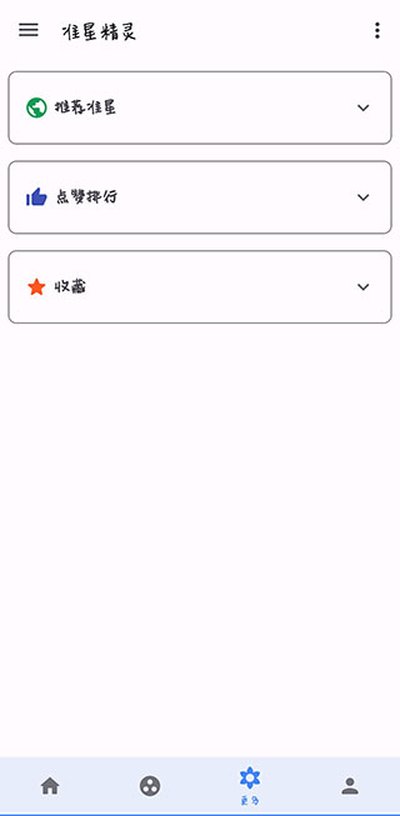Open the hamburger drawer menu

[29, 30]
